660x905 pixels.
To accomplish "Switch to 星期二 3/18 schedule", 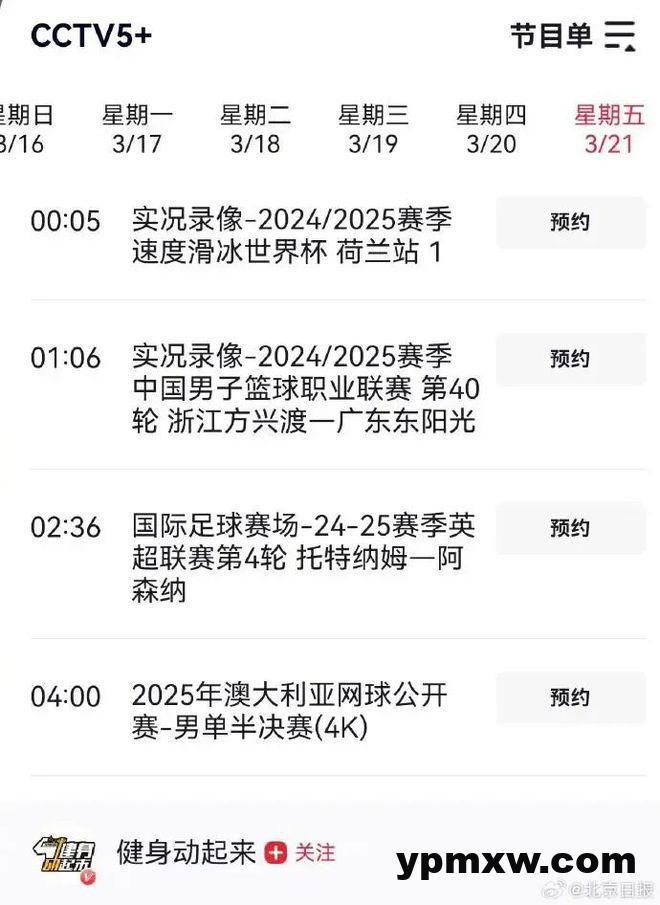I will 255,129.
